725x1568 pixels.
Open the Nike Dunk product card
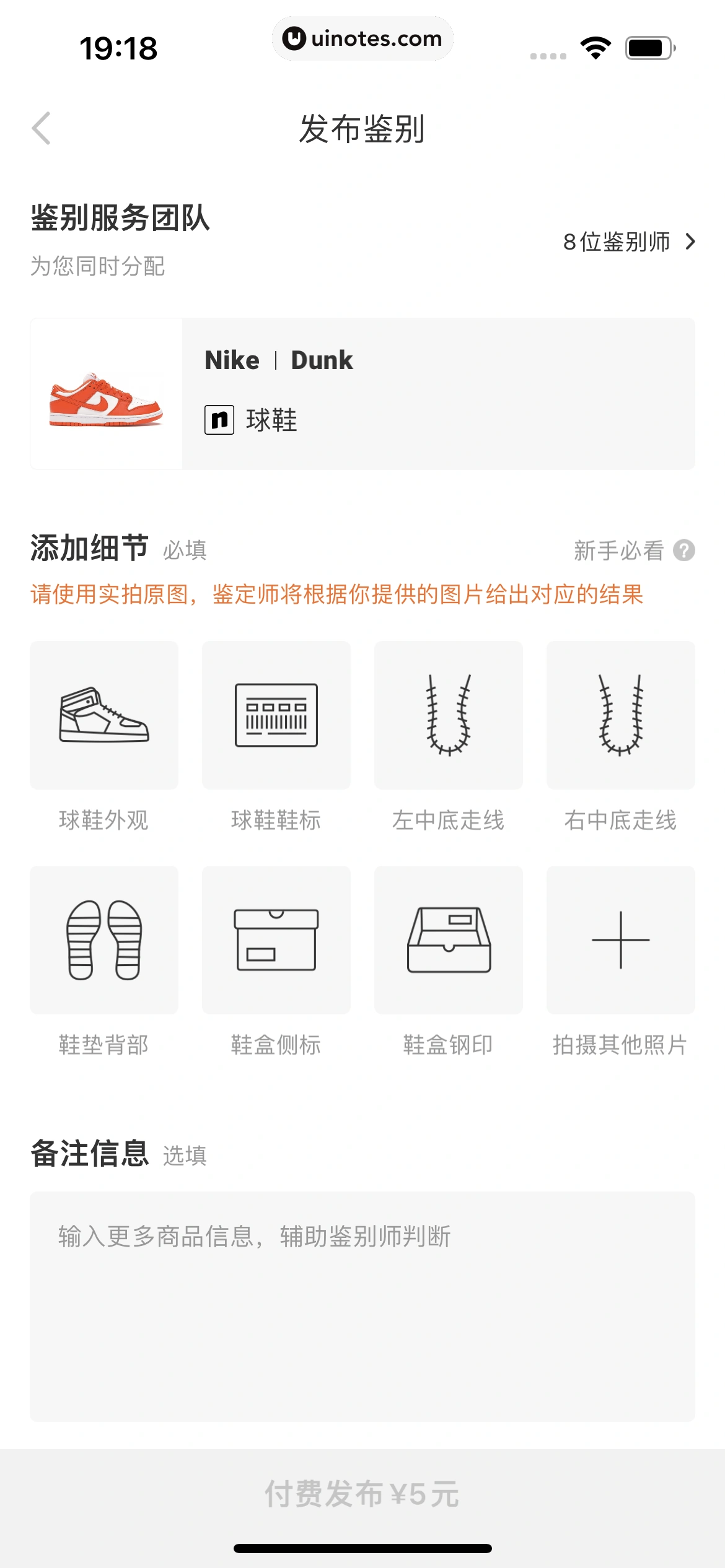coord(362,394)
